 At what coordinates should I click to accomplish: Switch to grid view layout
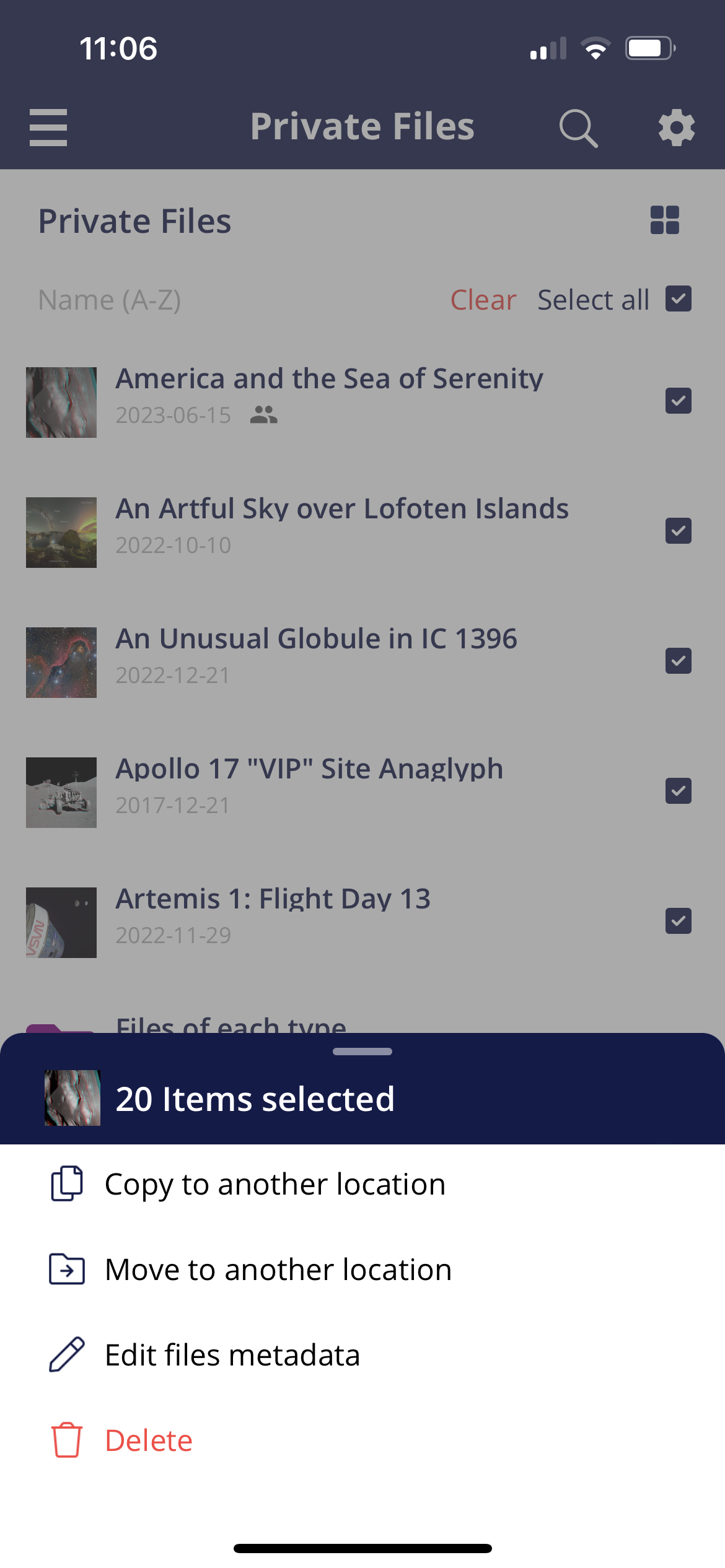[664, 220]
